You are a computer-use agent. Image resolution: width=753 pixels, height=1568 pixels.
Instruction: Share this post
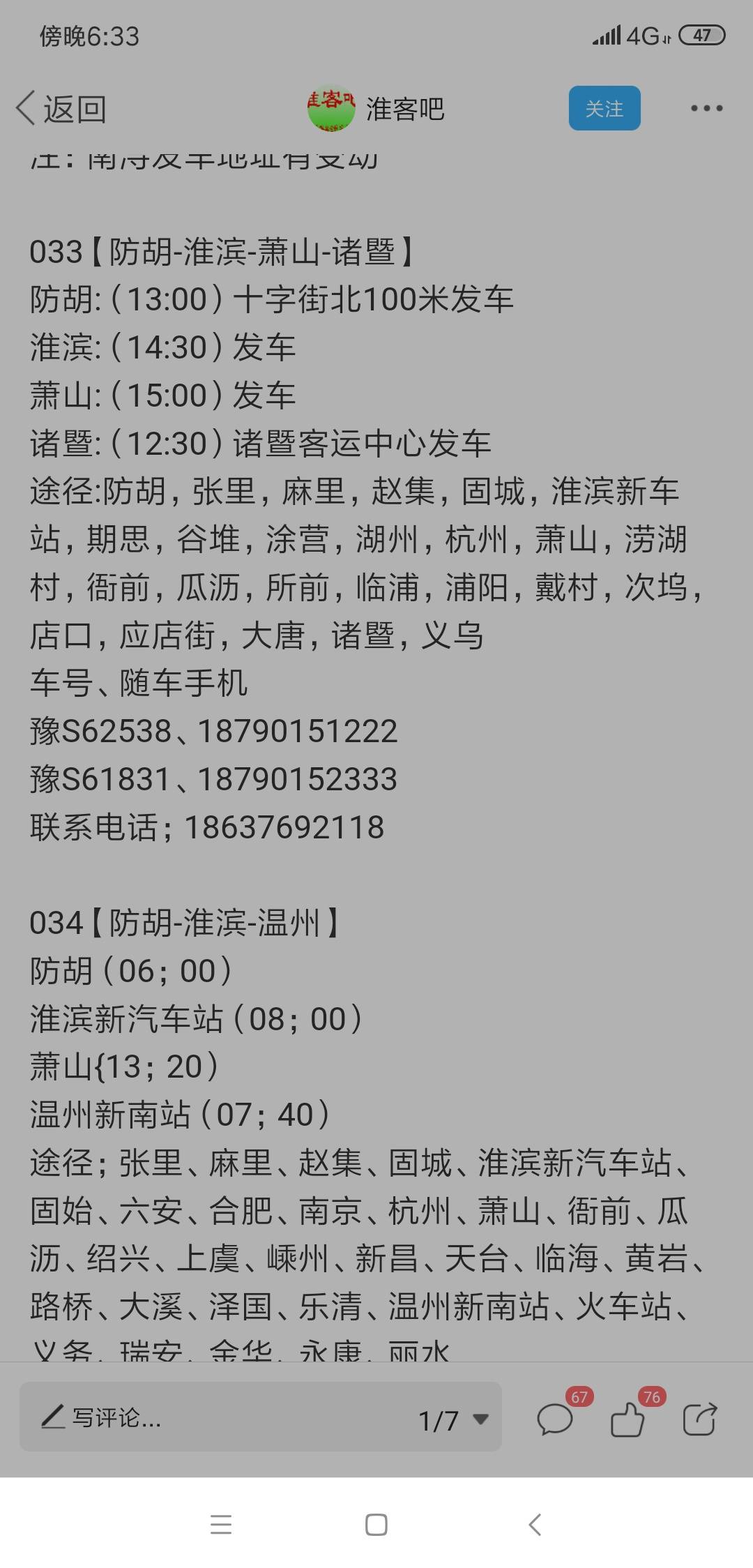click(x=699, y=1419)
